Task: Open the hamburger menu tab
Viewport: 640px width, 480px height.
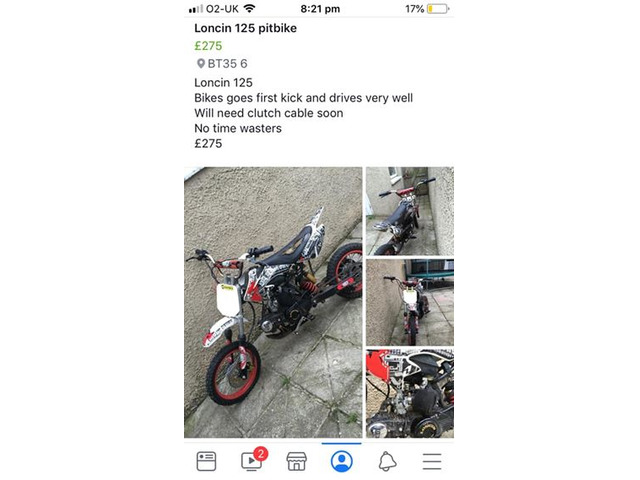Action: [x=432, y=461]
